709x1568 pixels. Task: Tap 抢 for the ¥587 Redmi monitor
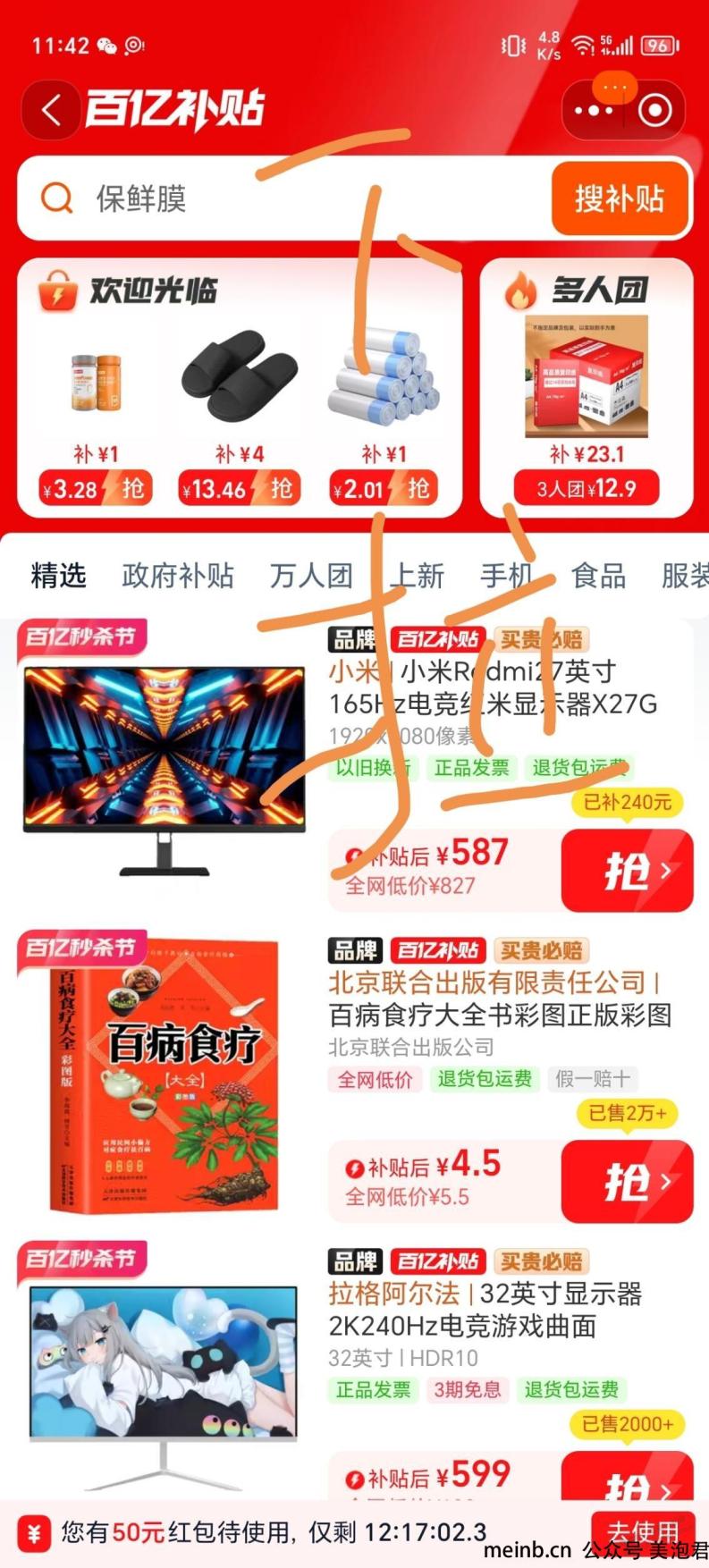pyautogui.click(x=628, y=870)
